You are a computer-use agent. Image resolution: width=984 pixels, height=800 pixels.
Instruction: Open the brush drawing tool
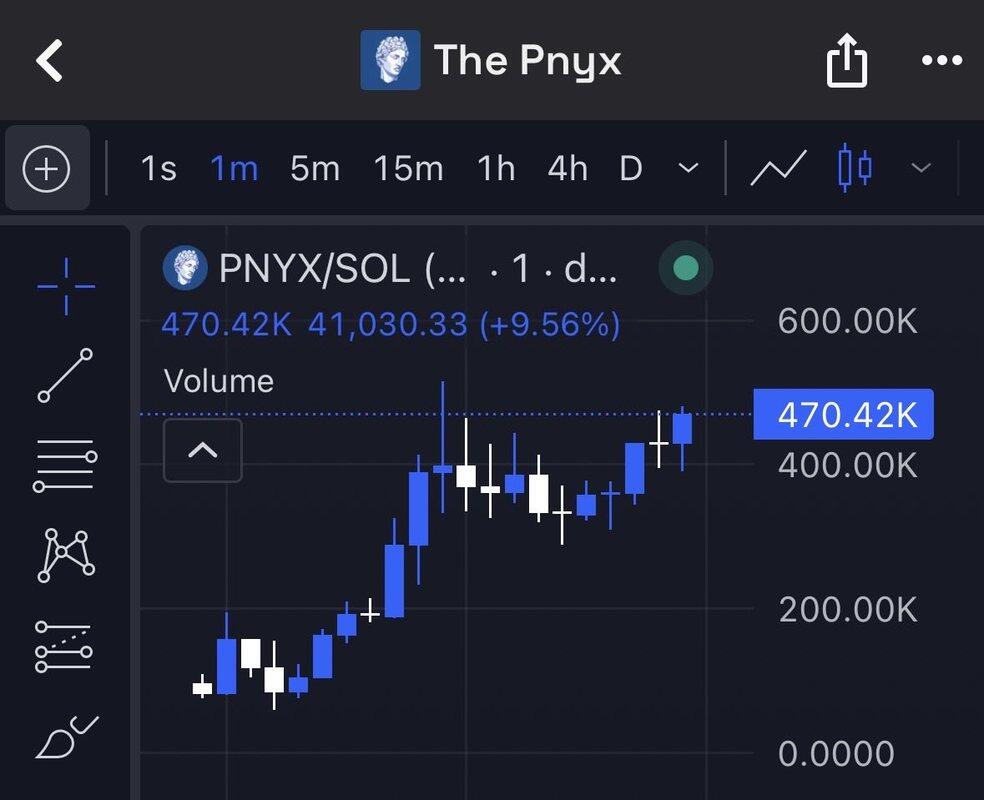tap(66, 739)
